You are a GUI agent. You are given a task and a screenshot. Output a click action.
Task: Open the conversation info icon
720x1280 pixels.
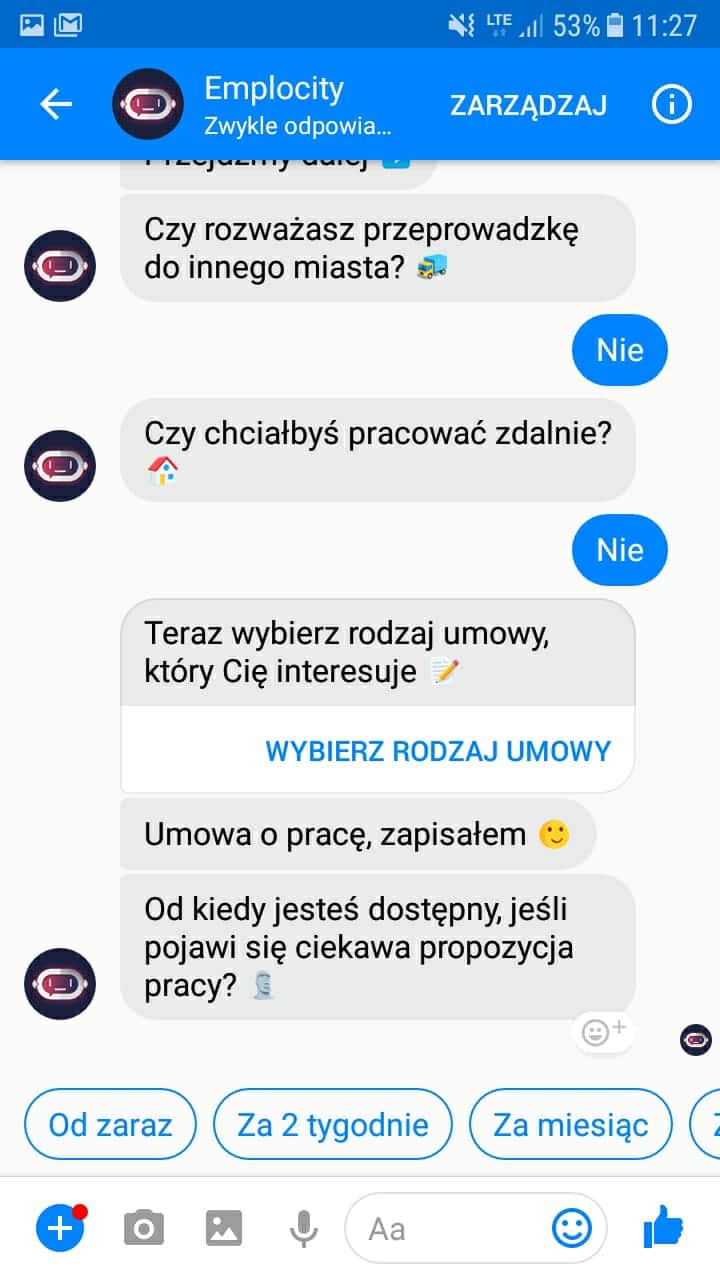point(671,104)
